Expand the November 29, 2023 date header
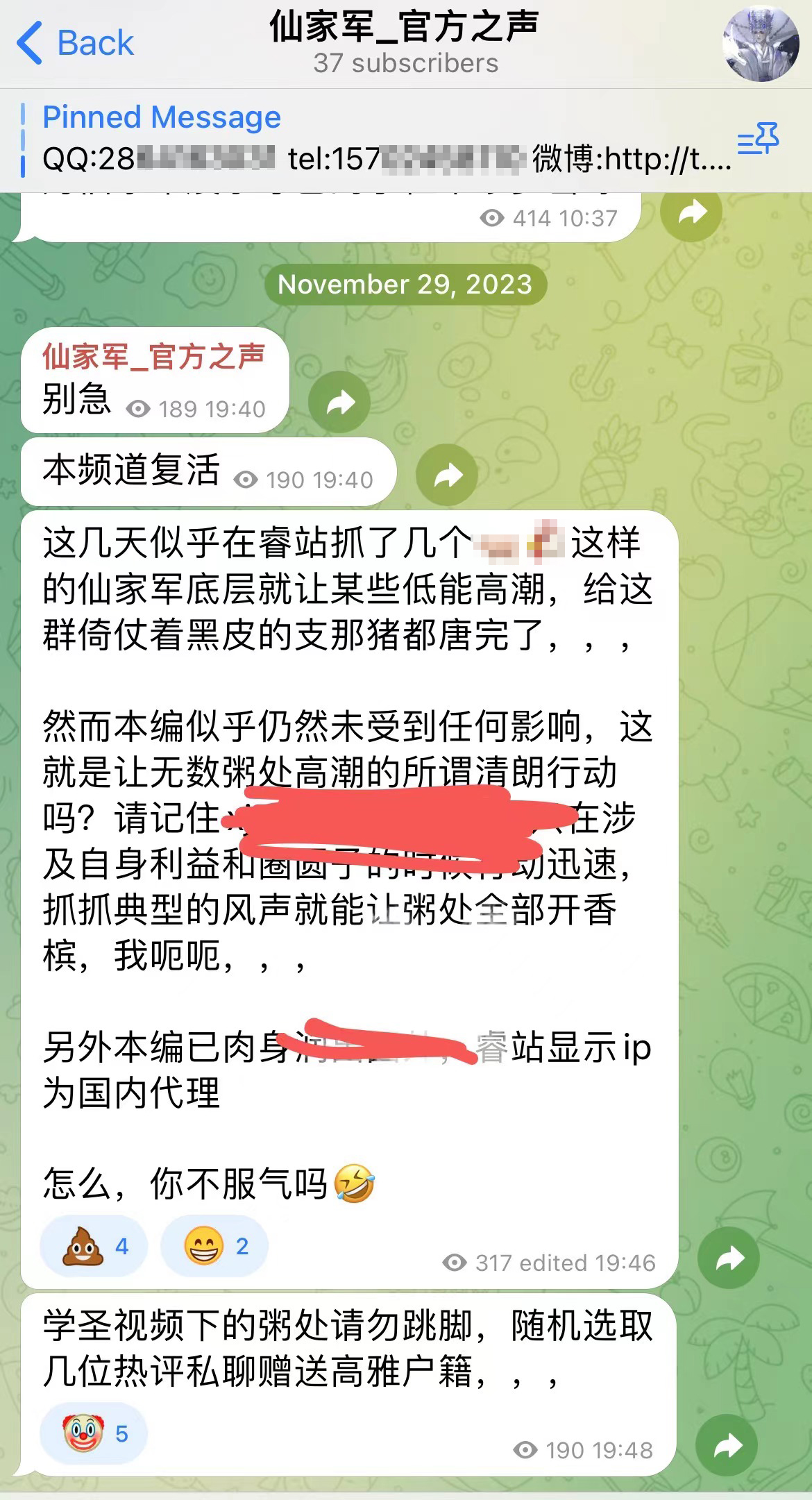 [x=405, y=283]
